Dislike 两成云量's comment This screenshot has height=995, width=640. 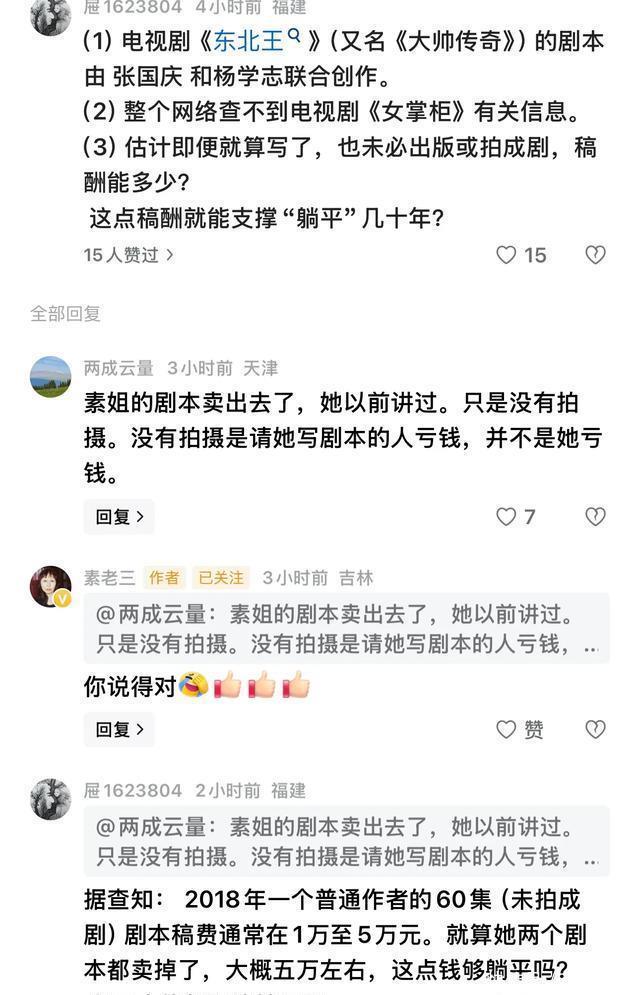point(595,517)
